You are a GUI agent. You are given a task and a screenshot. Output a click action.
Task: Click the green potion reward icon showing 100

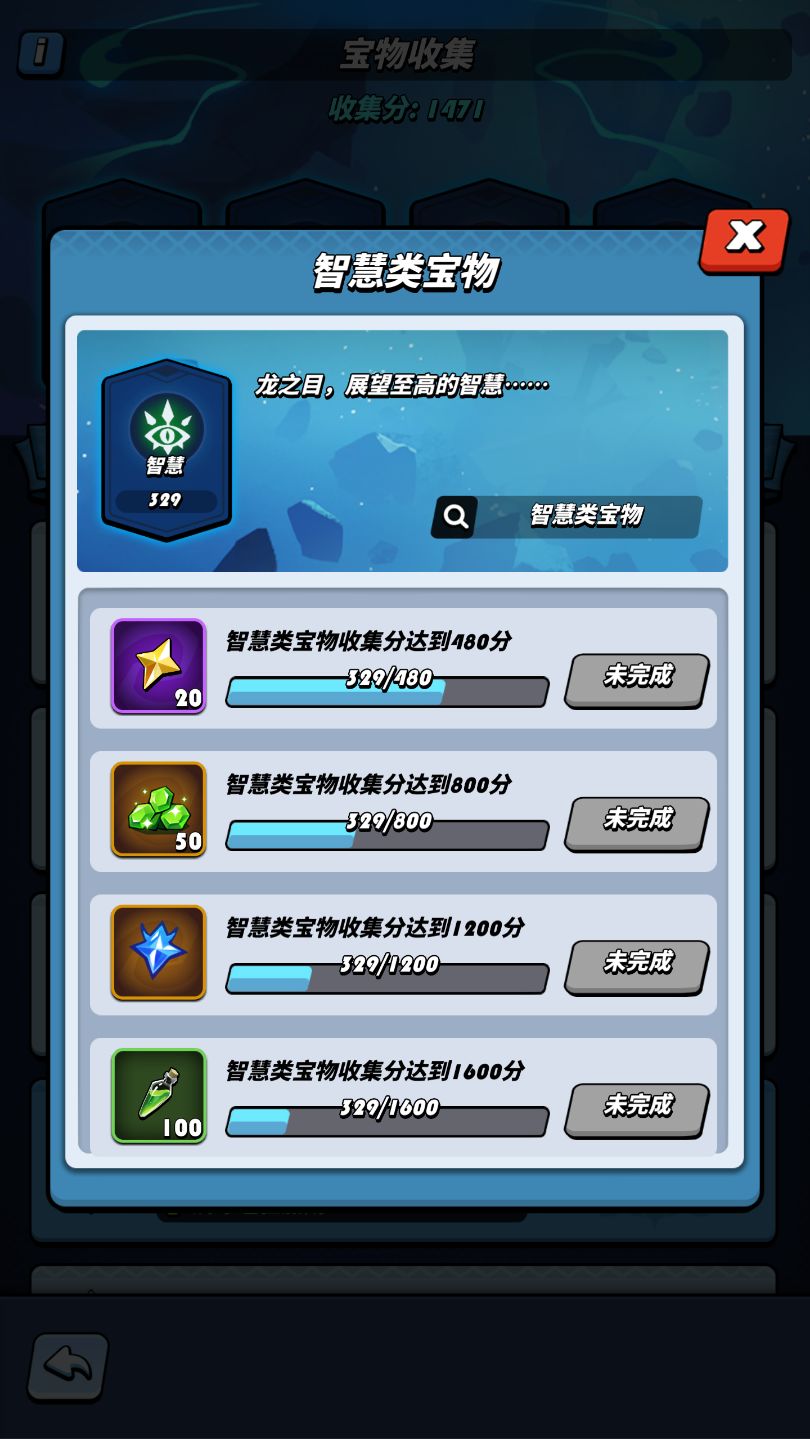[158, 1095]
